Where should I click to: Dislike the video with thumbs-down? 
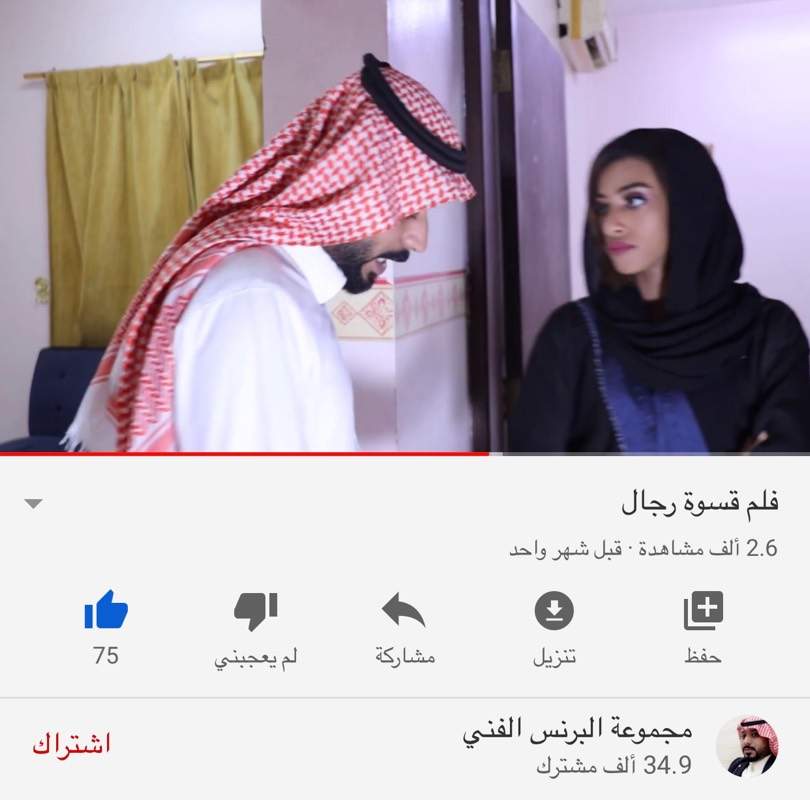[x=255, y=610]
